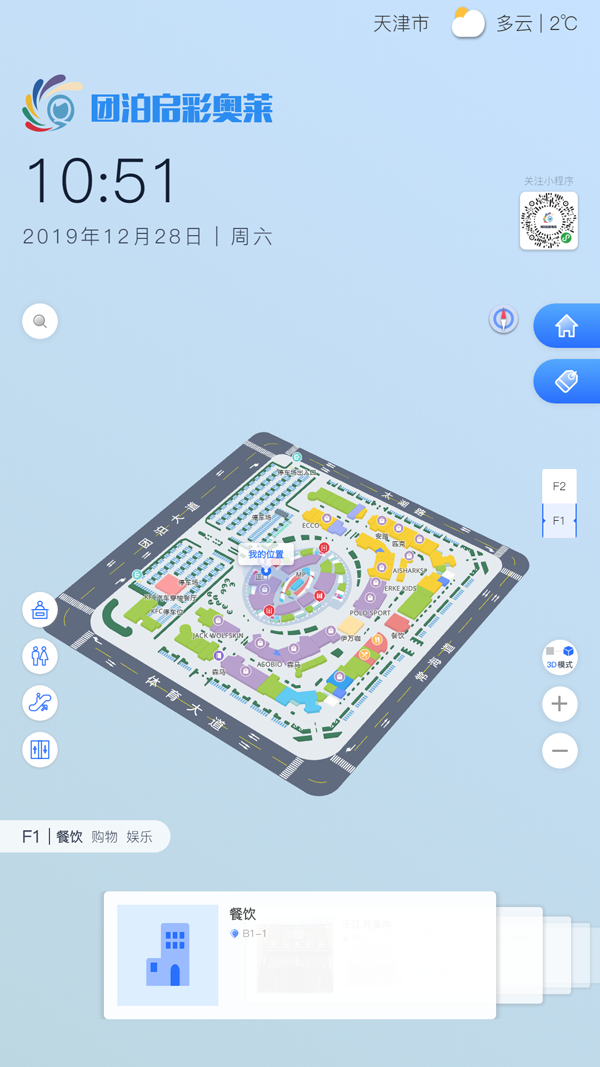
Task: Switch to floor F2
Action: point(559,487)
